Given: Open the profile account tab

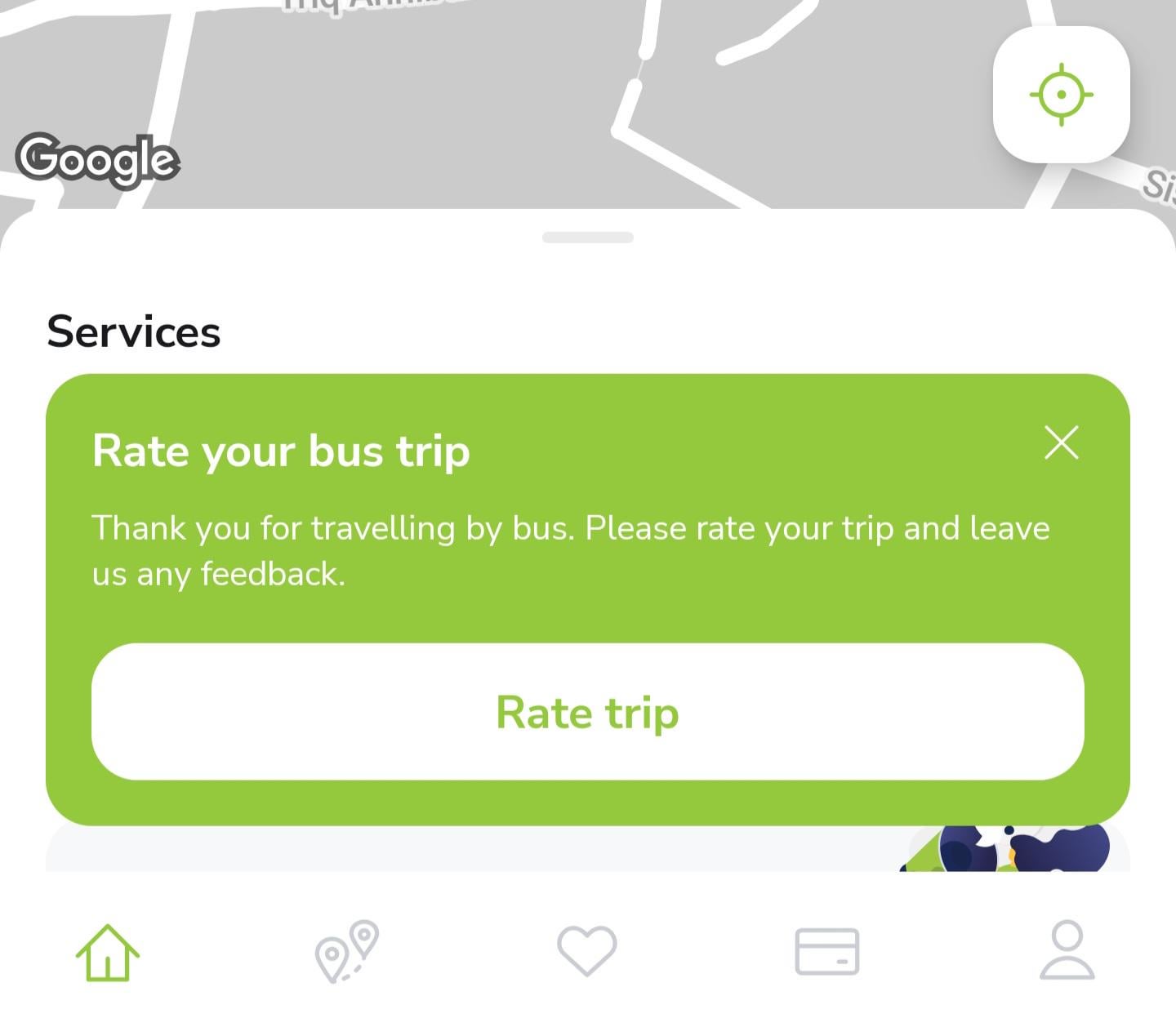Looking at the screenshot, I should coord(1067,950).
